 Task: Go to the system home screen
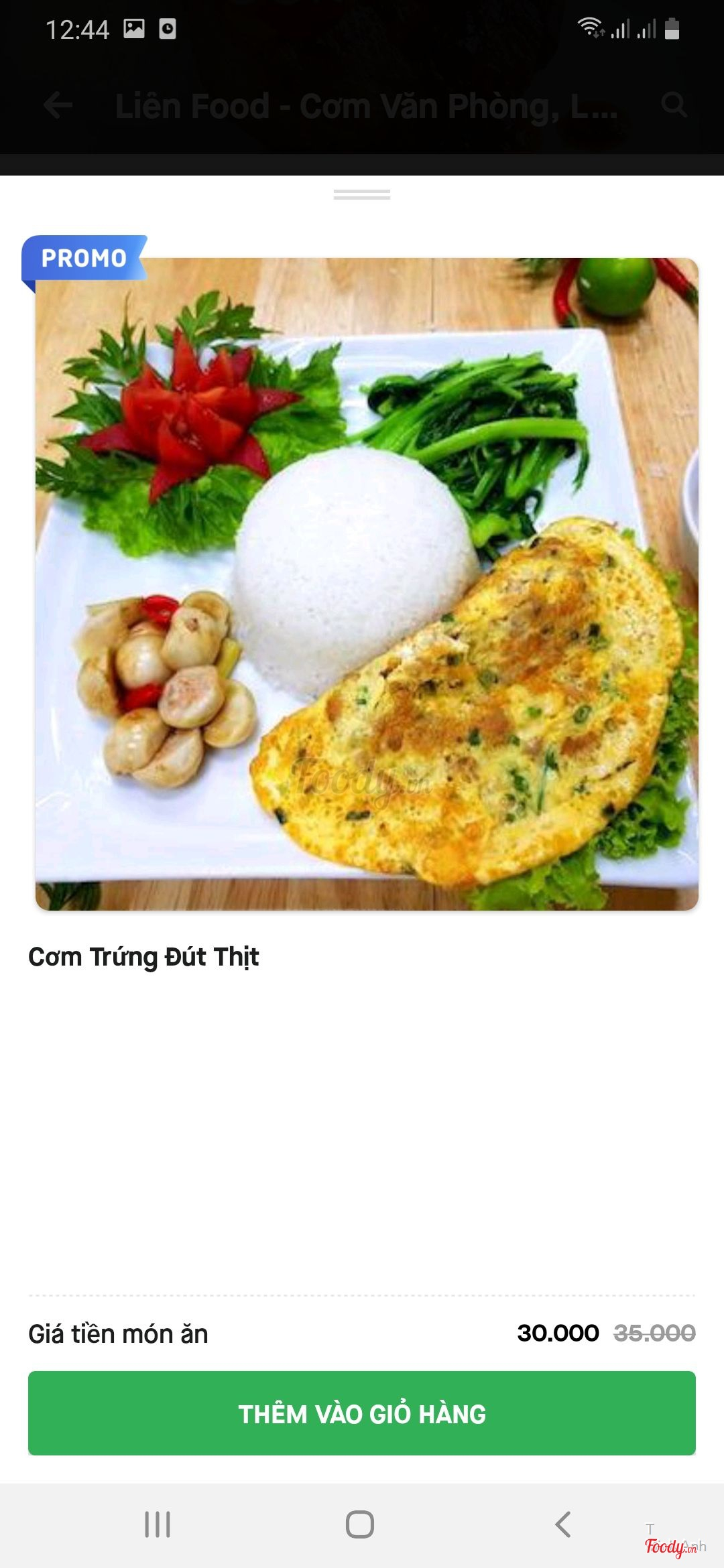click(x=360, y=1524)
